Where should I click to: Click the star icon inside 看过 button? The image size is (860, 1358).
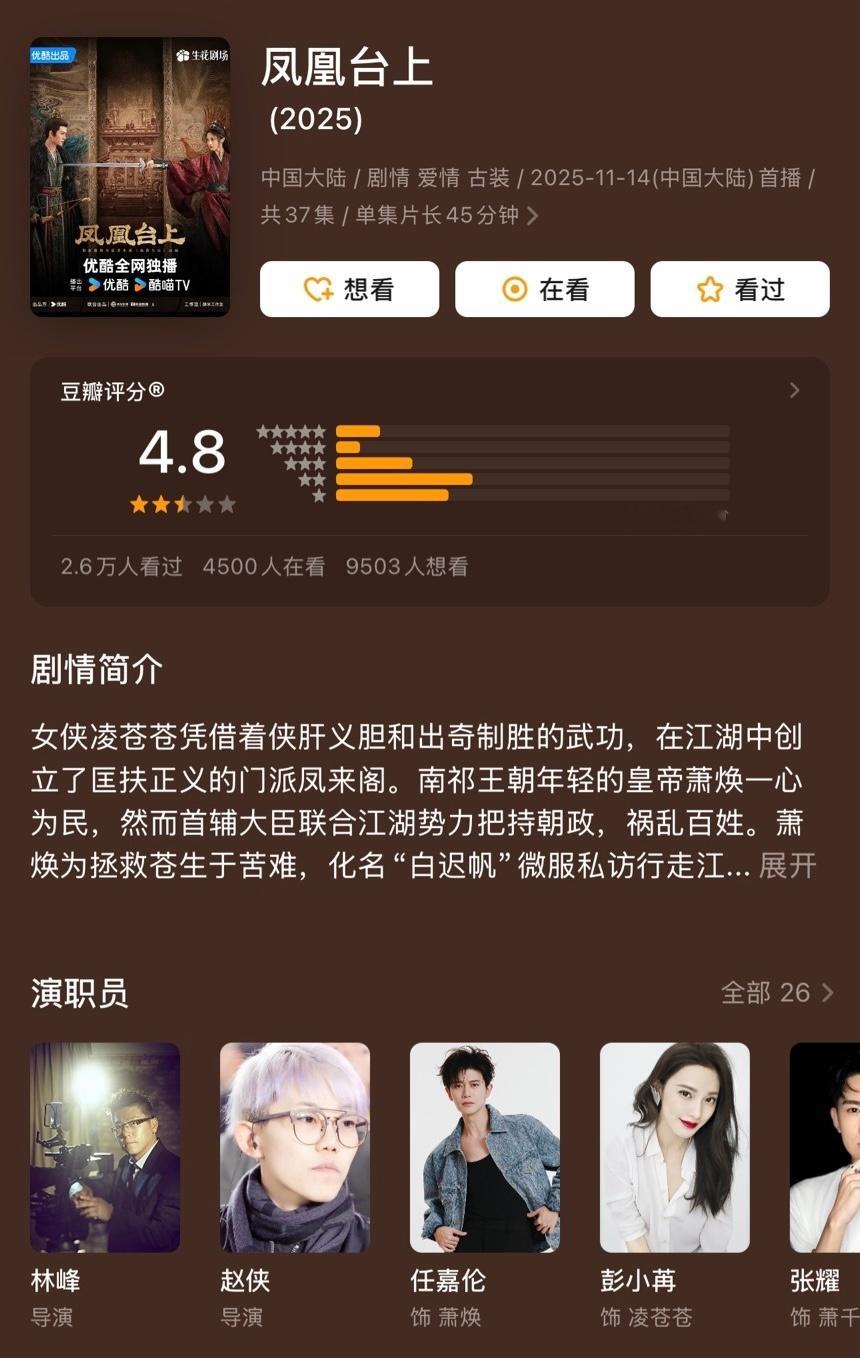pos(709,289)
